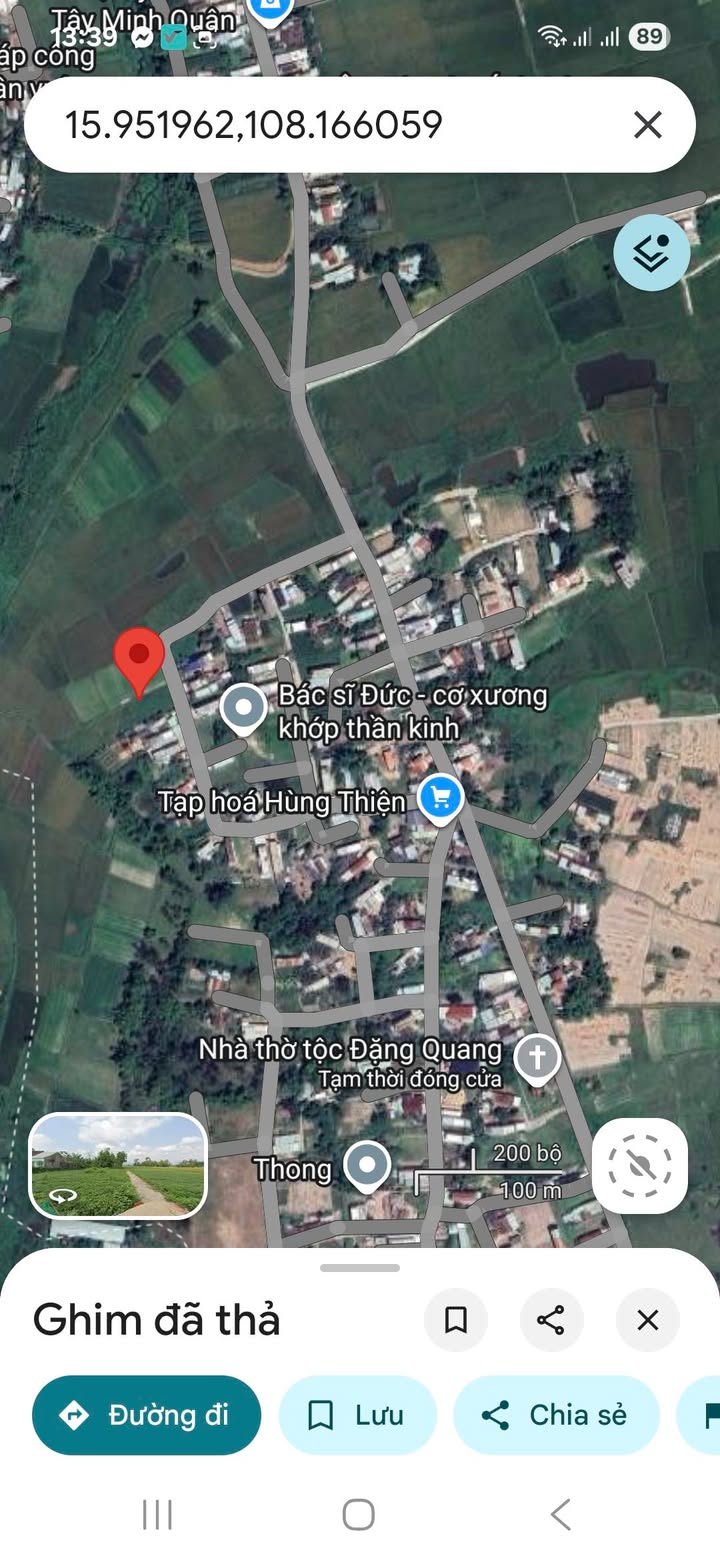
Task: Share the pin using header share icon
Action: tap(552, 1320)
